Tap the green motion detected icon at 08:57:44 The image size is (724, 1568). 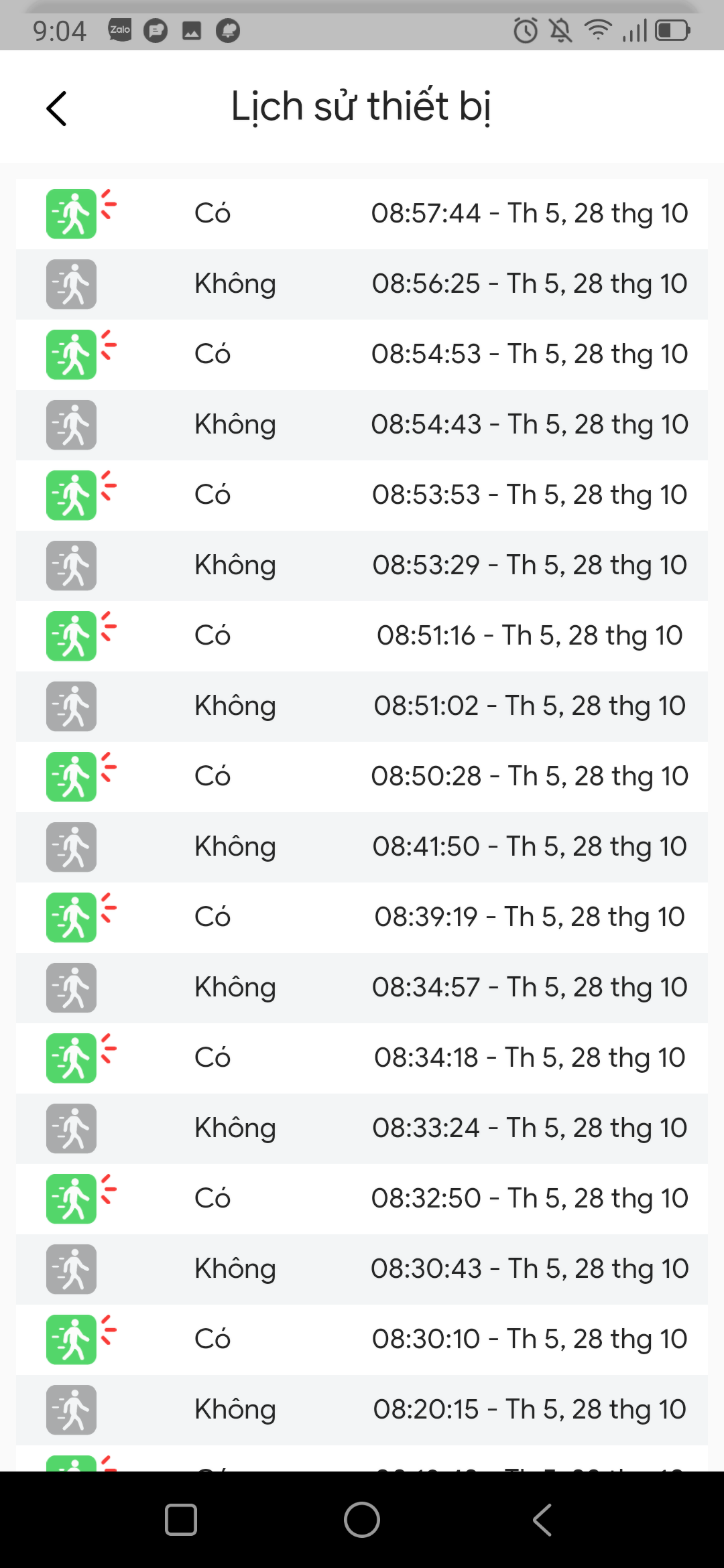pyautogui.click(x=71, y=213)
